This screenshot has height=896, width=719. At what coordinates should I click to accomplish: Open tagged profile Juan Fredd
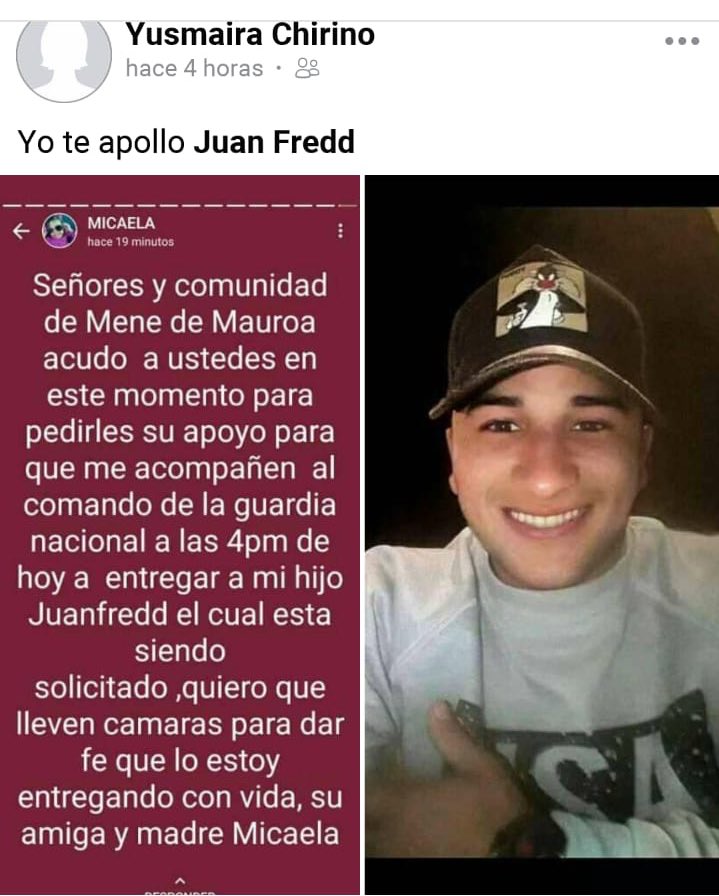(x=274, y=142)
